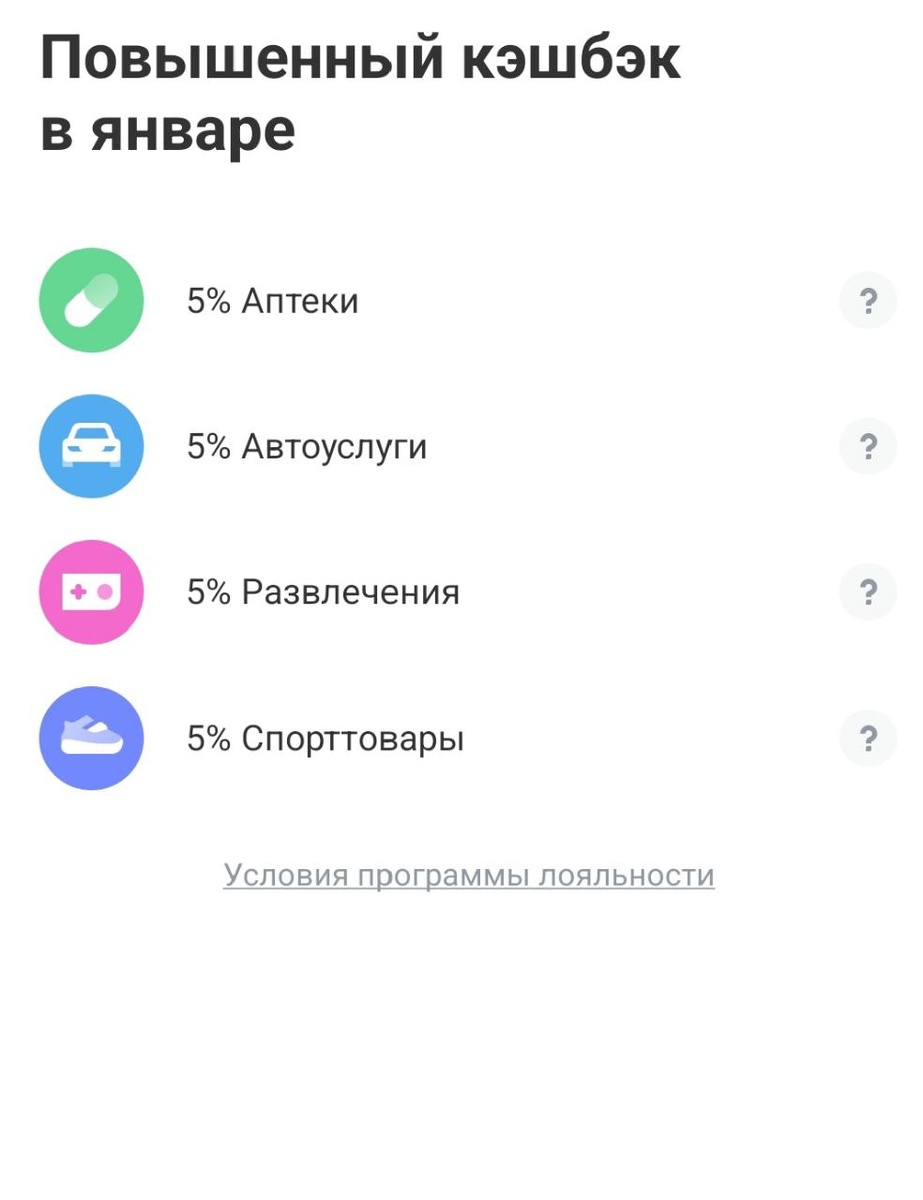Open help icon for Аптеки cashback

868,300
